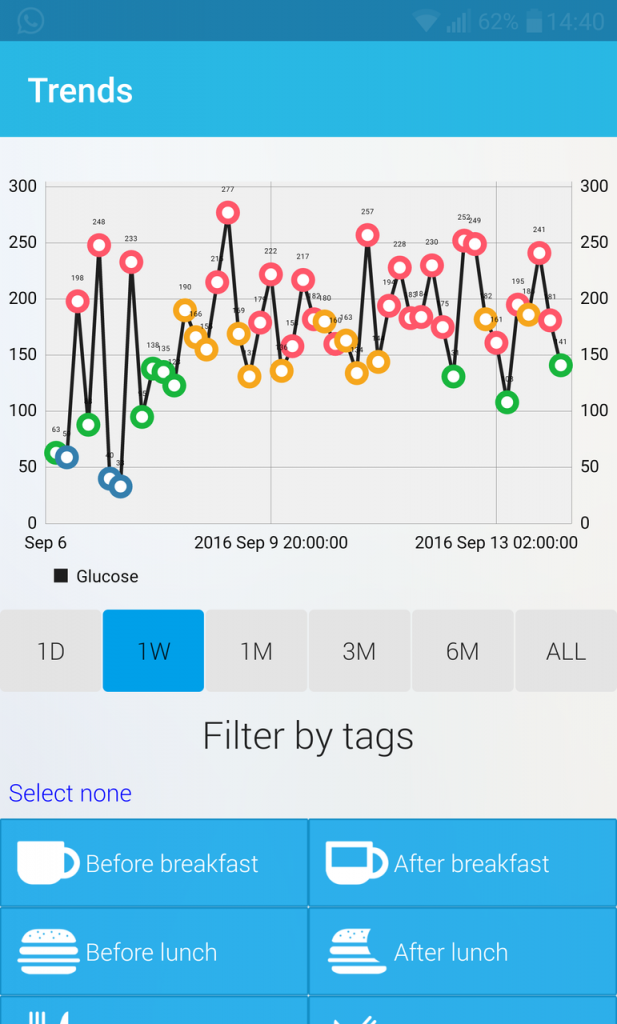617x1024 pixels.
Task: Tap the 277 glucose data point
Action: point(228,212)
